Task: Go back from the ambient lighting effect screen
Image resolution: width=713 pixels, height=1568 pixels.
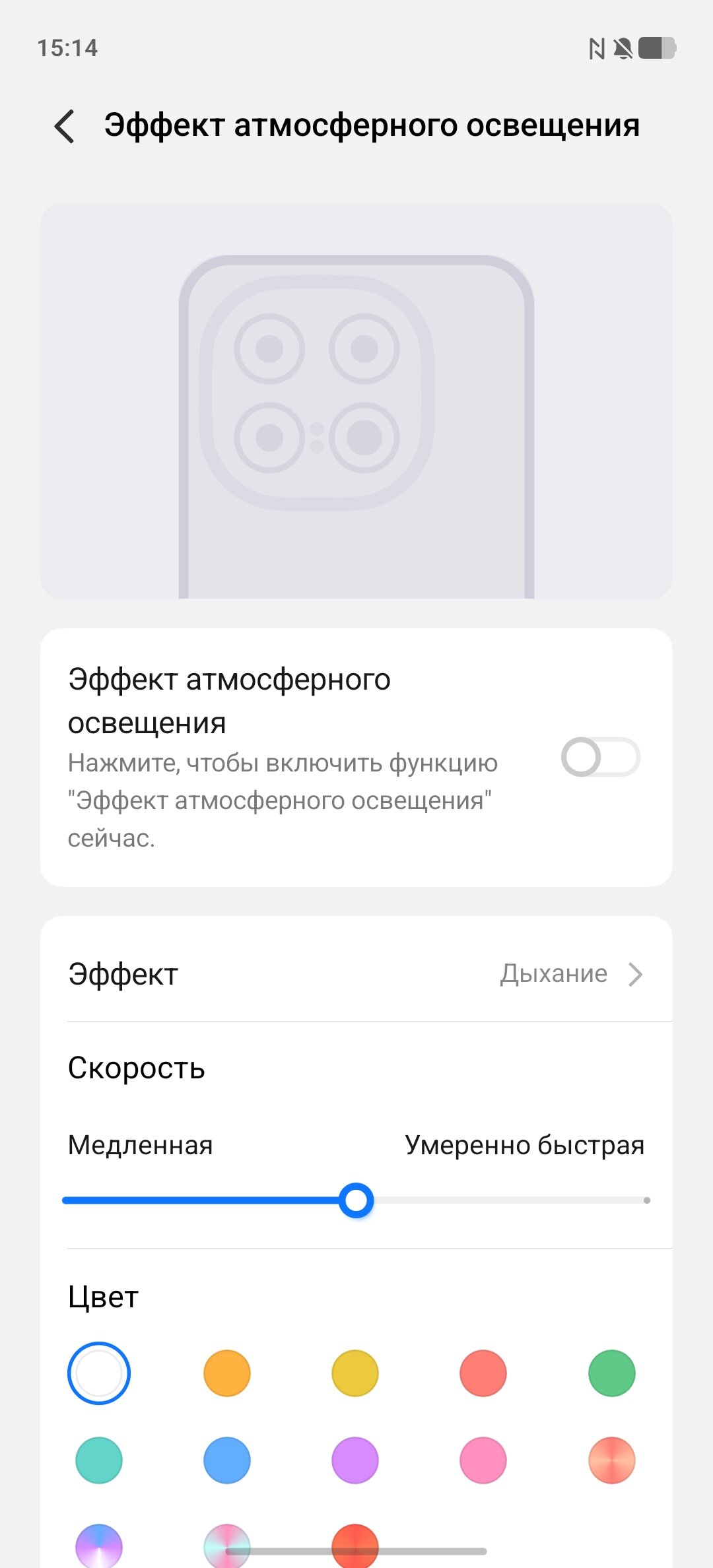Action: [x=65, y=125]
